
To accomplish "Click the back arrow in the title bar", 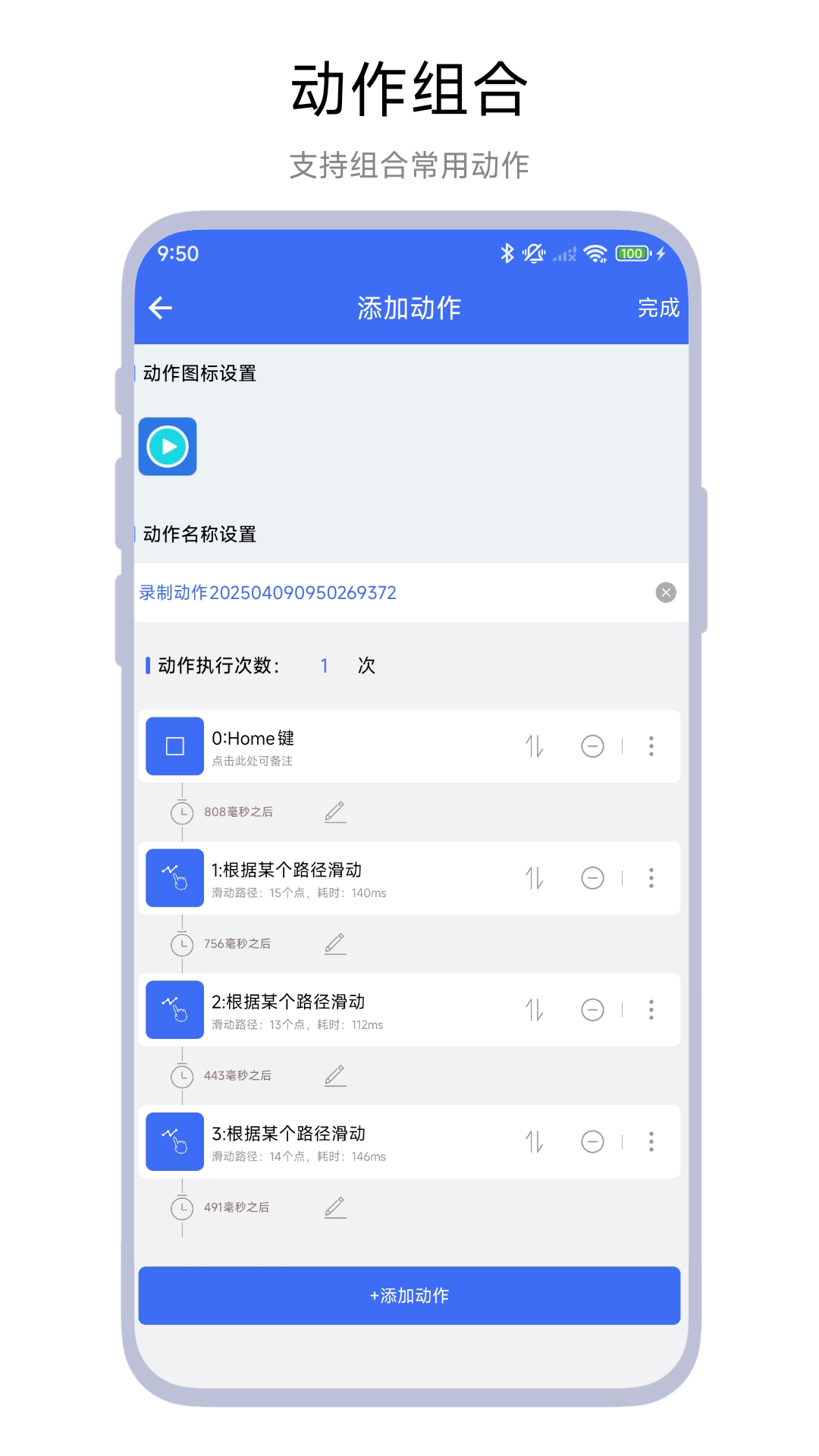I will (159, 308).
